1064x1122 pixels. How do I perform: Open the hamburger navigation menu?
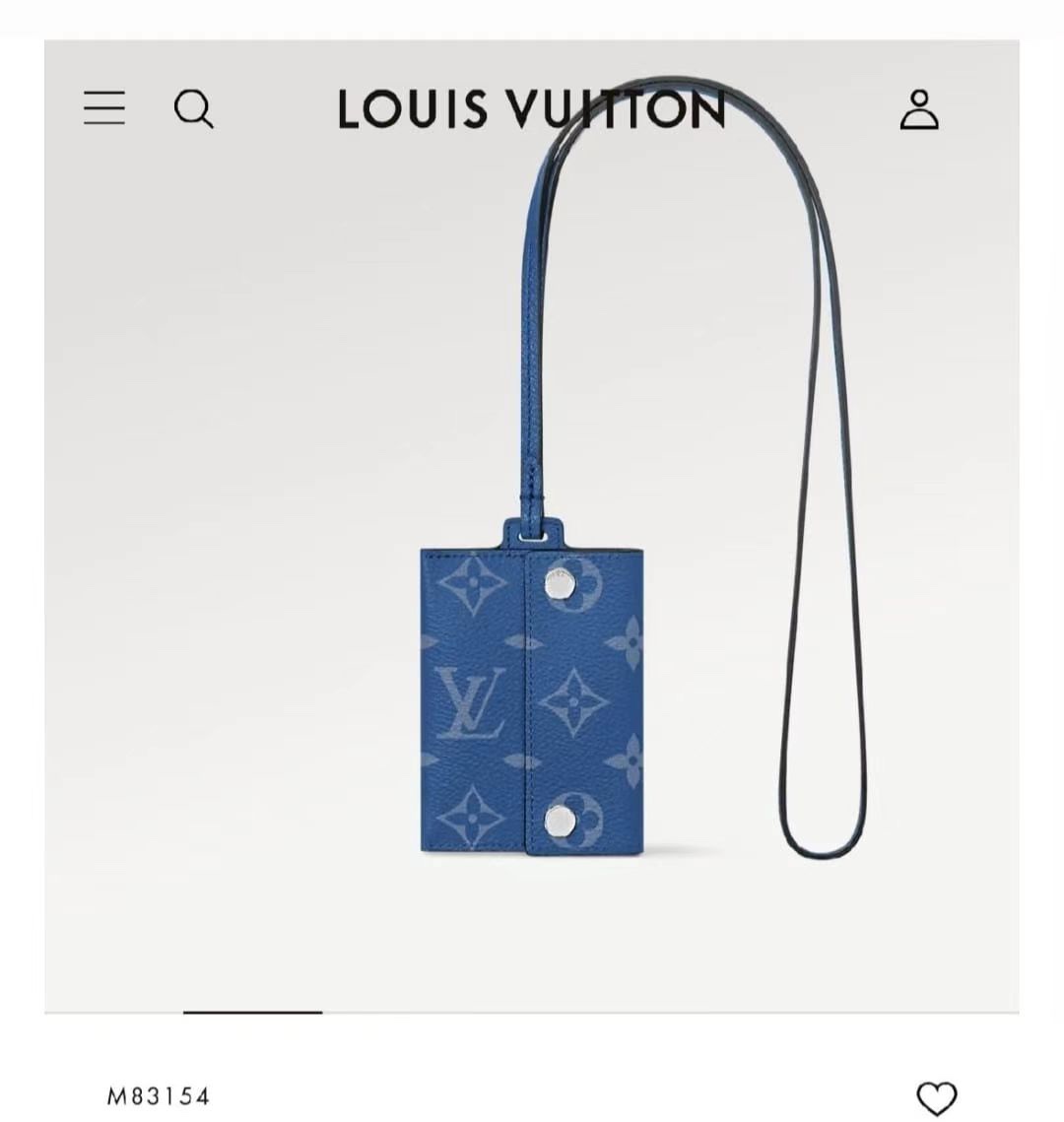[x=104, y=107]
